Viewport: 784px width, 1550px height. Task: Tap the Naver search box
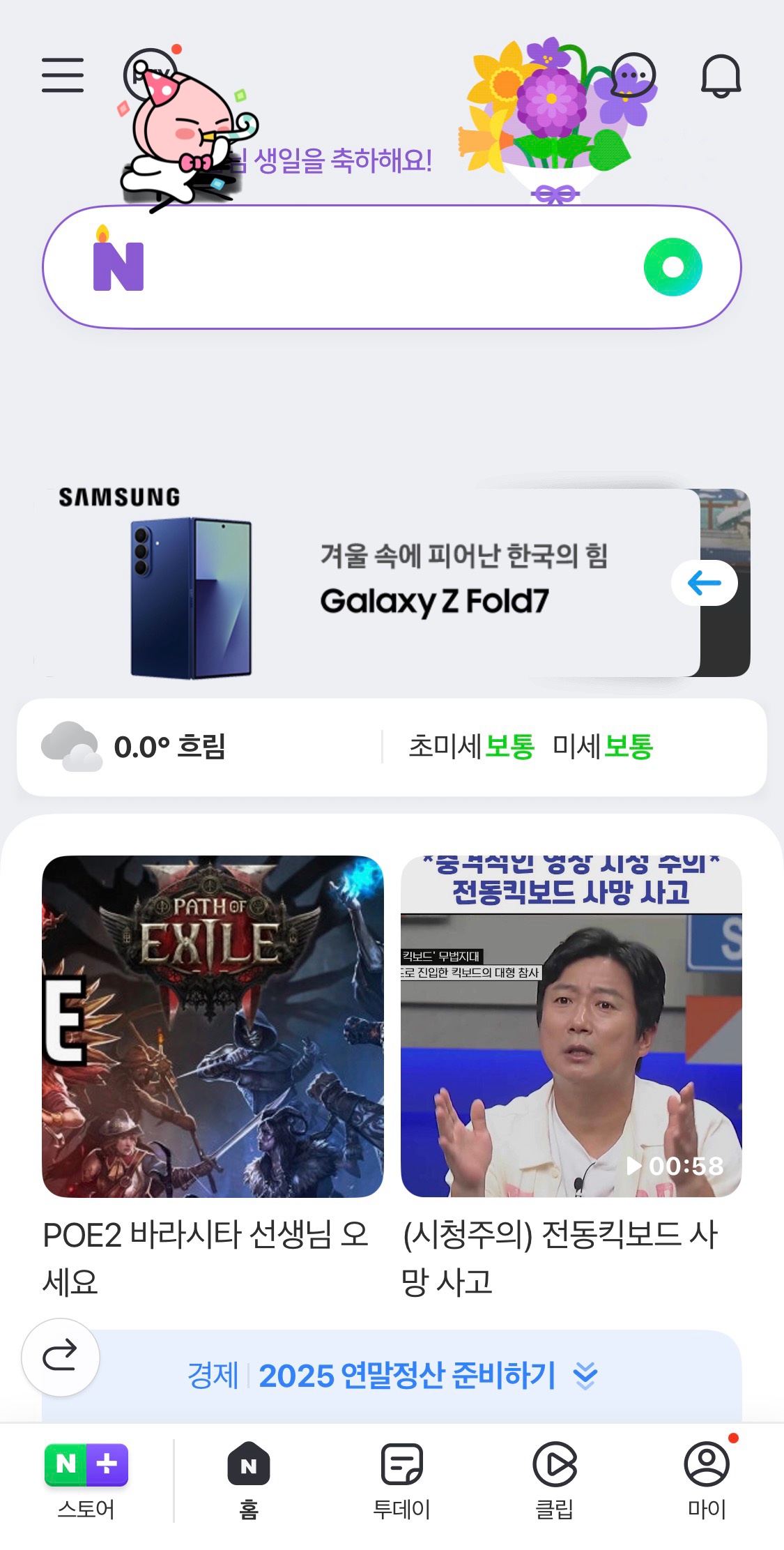[x=392, y=267]
